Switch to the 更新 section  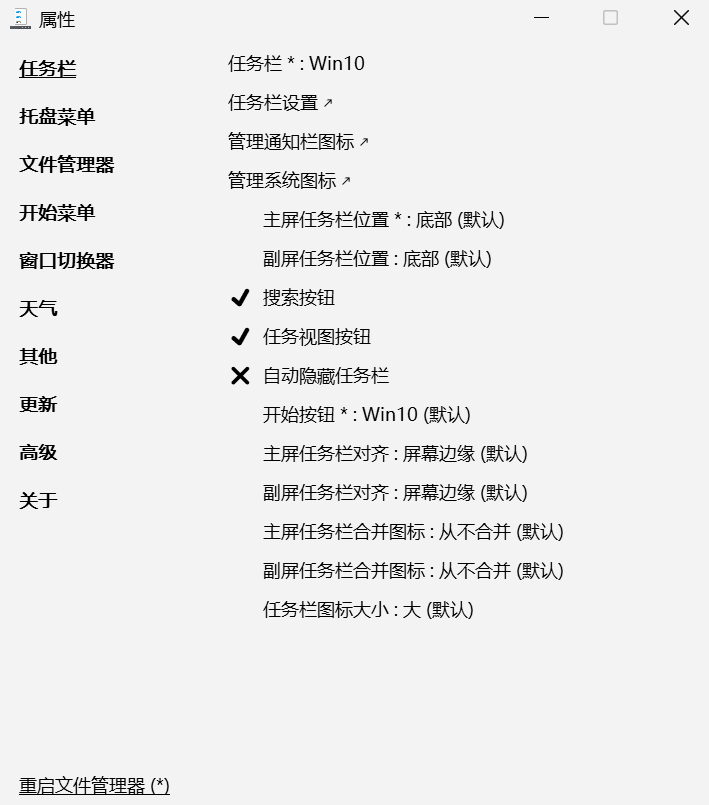38,405
